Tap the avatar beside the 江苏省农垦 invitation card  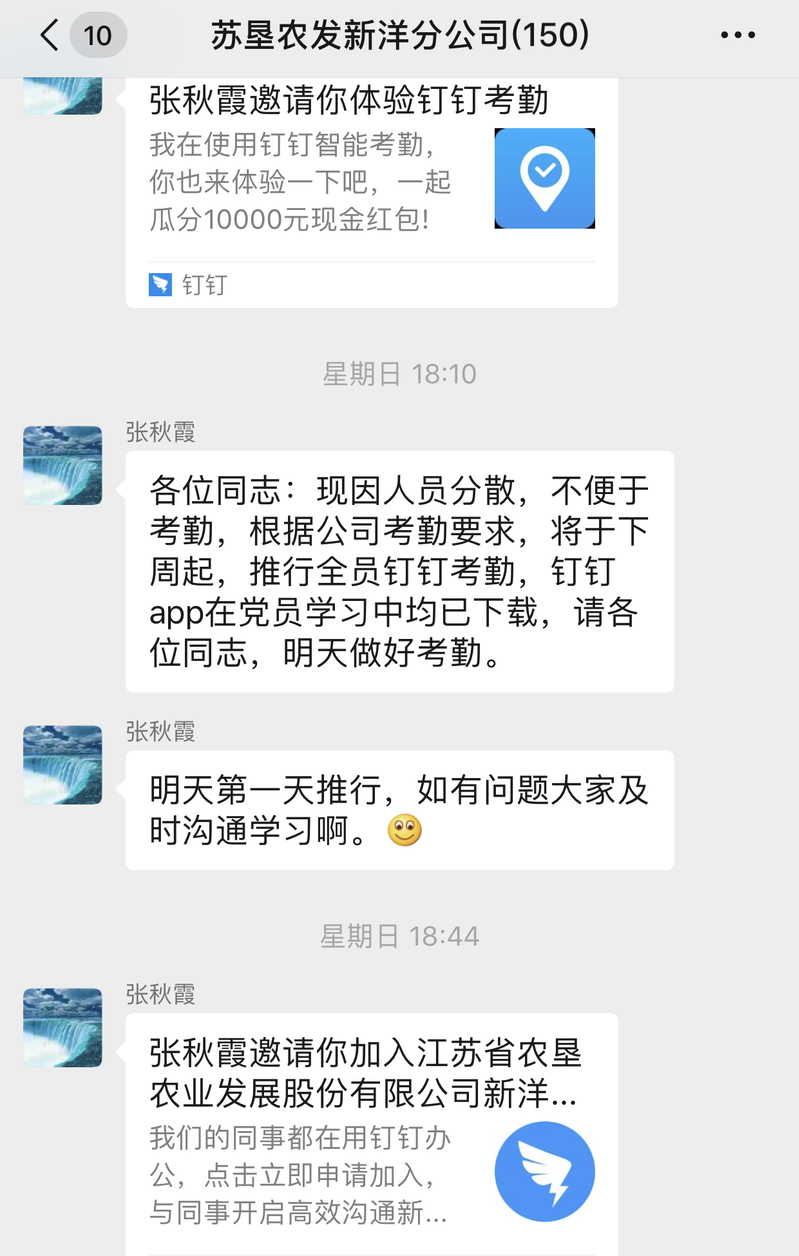pos(63,1027)
